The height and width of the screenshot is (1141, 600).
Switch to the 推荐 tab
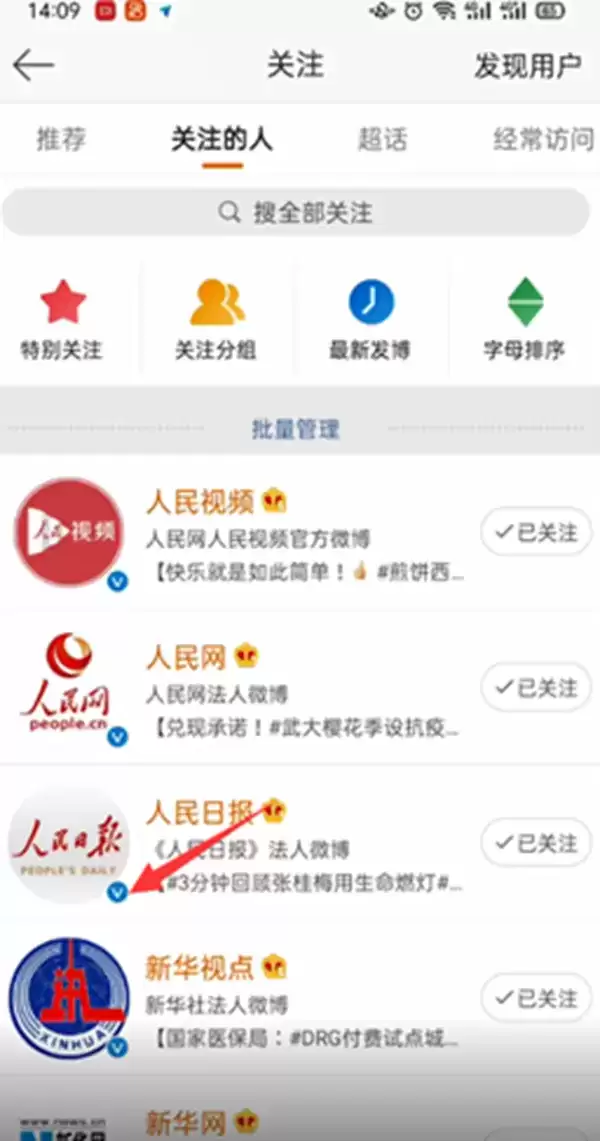click(x=61, y=139)
